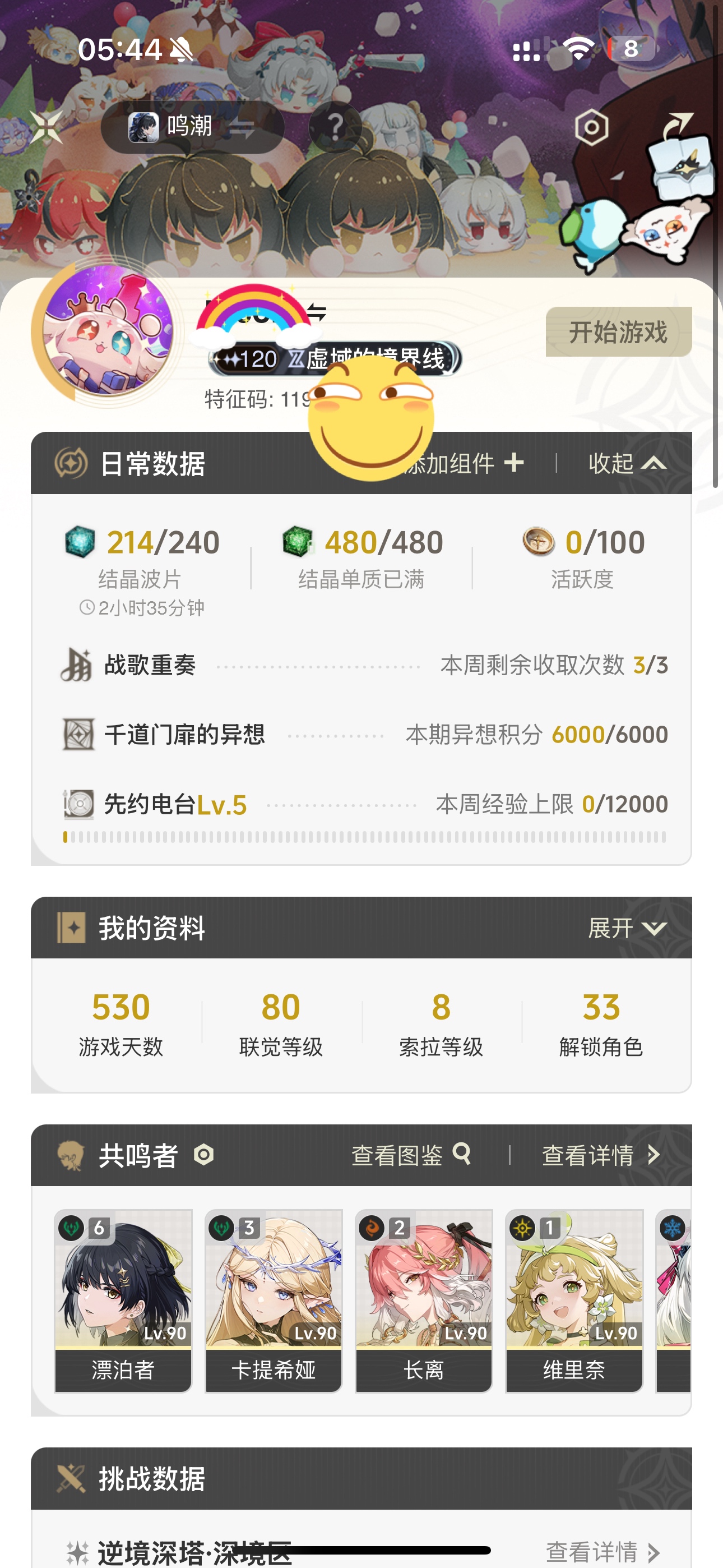Open the 共鸣者 settings gear icon
723x1568 pixels.
pos(204,1155)
